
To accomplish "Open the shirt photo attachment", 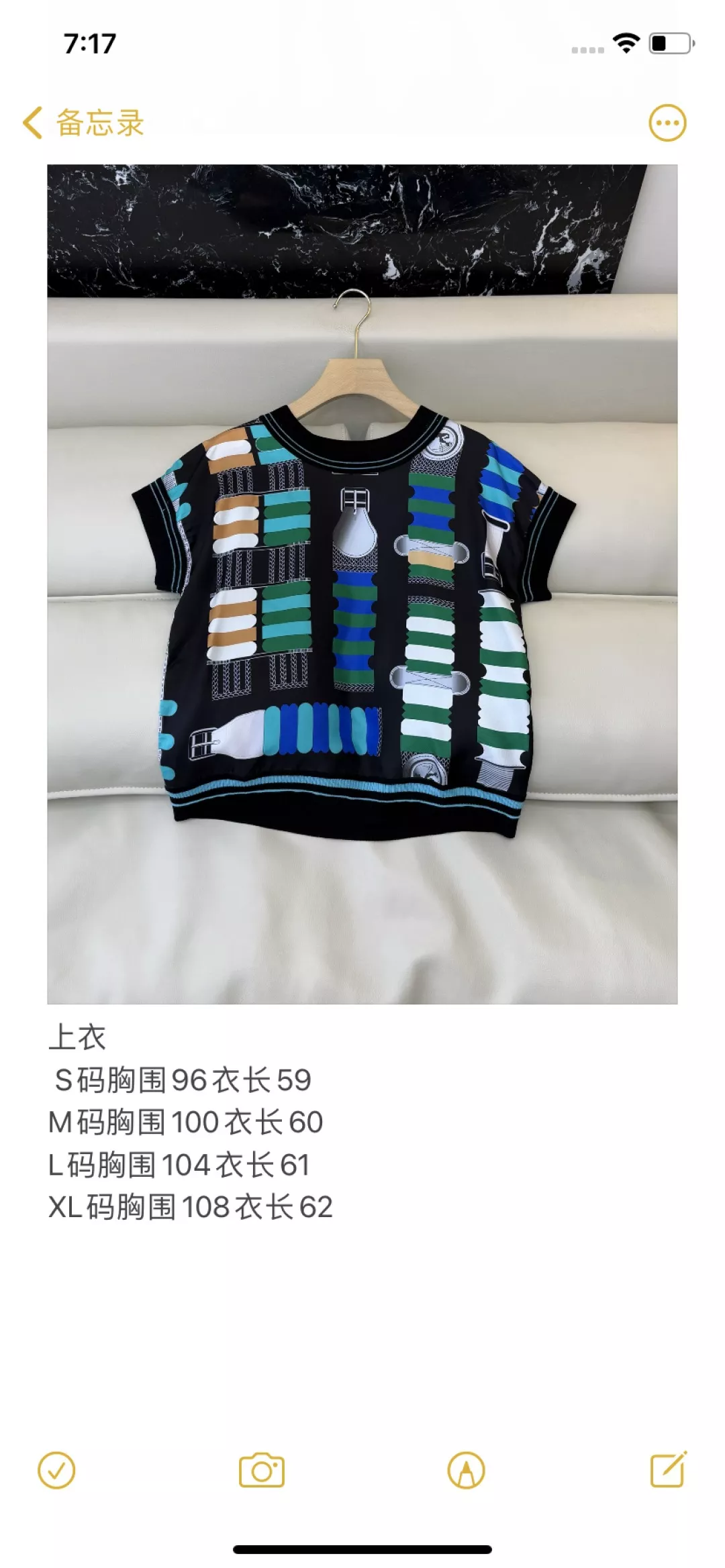I will pos(362,584).
